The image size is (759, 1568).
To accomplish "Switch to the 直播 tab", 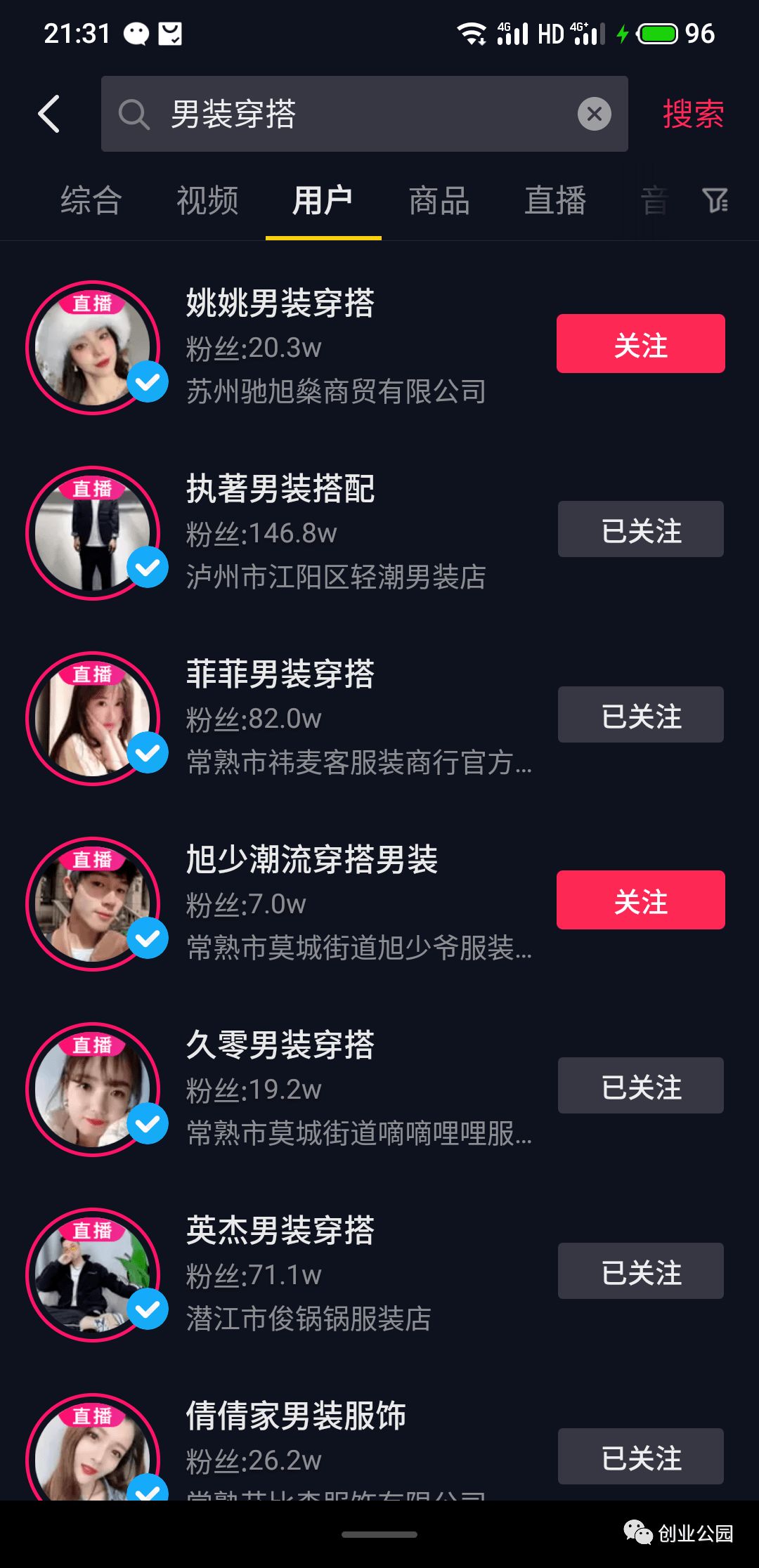I will pos(555,201).
